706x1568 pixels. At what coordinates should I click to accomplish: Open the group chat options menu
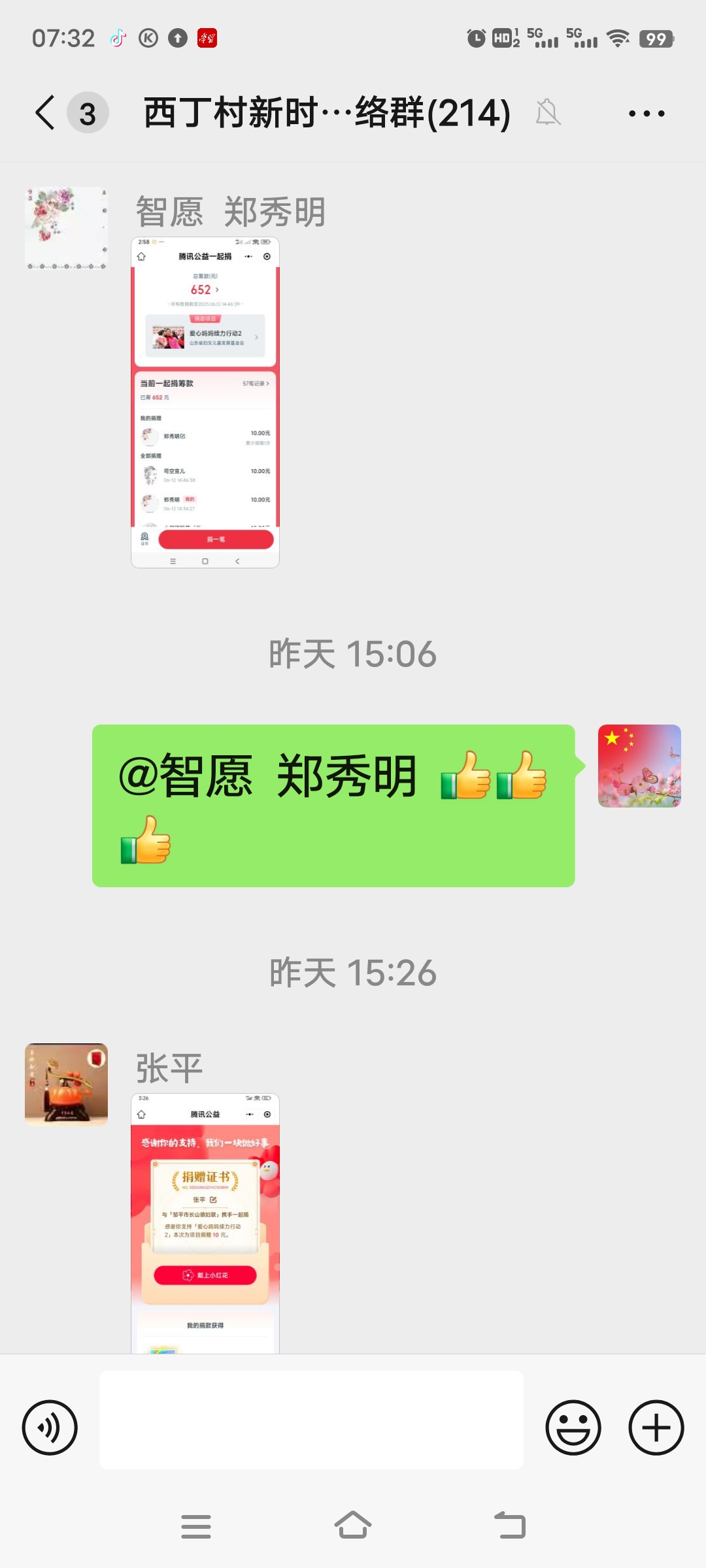(x=646, y=114)
